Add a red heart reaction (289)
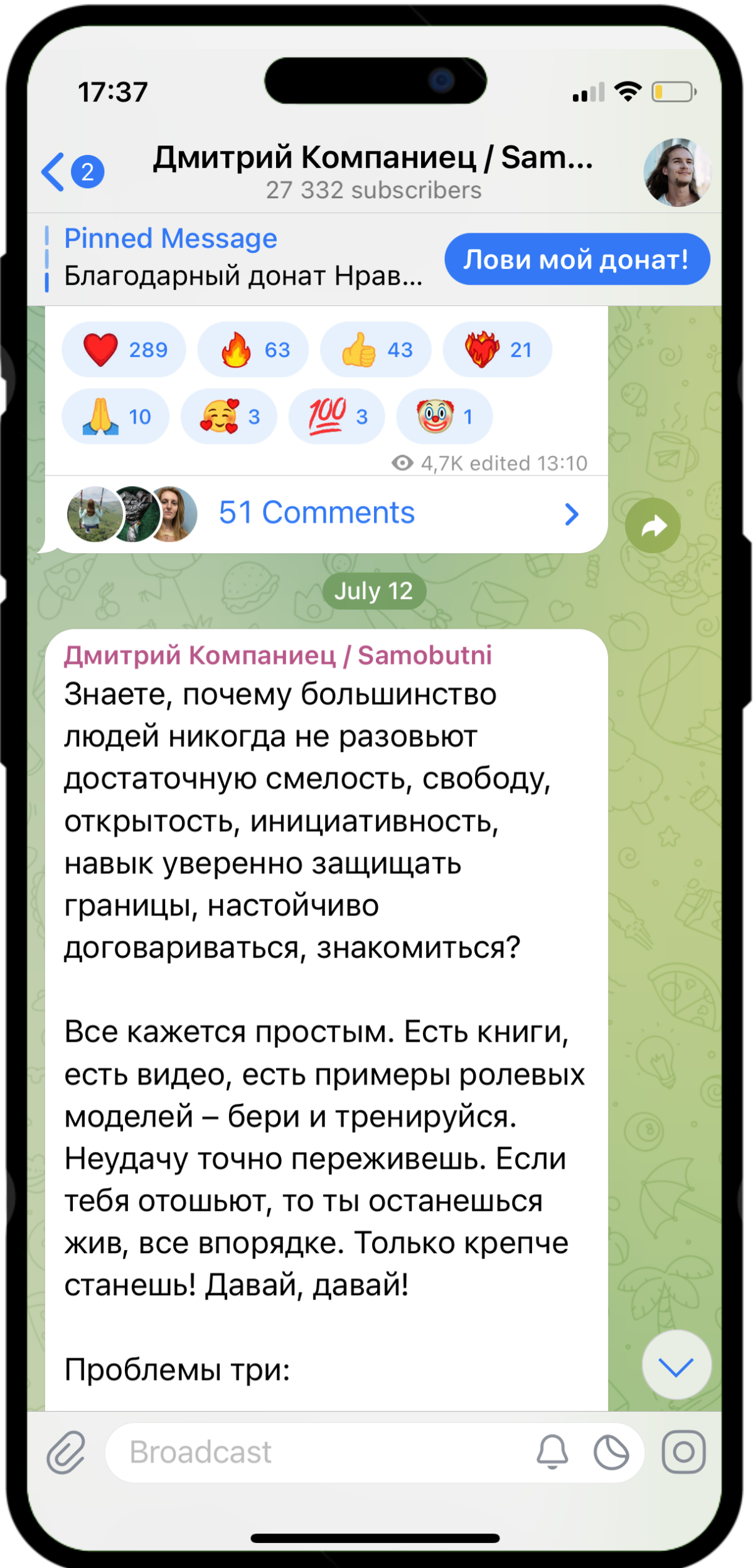 (x=124, y=349)
